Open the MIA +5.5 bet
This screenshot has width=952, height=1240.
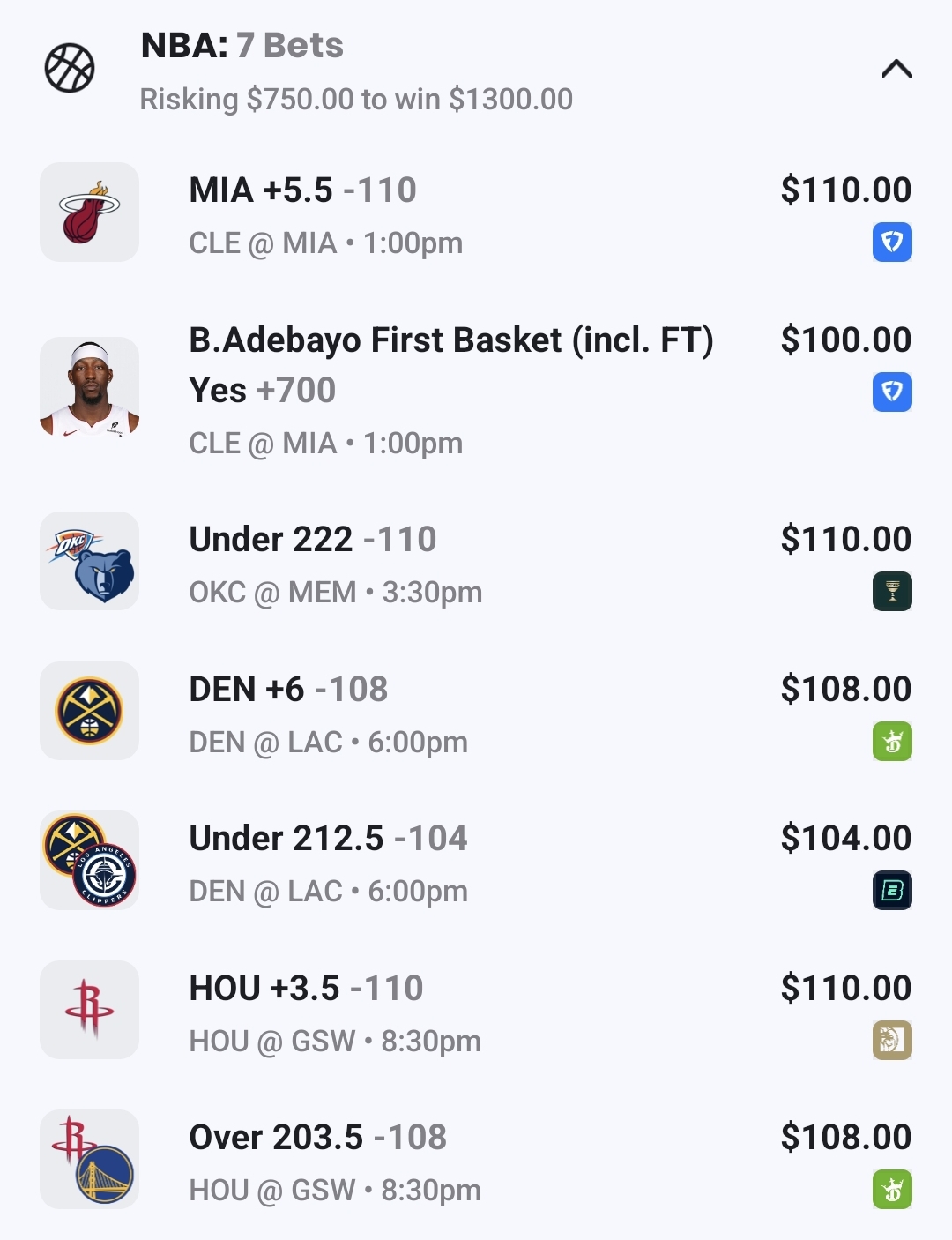(x=476, y=214)
